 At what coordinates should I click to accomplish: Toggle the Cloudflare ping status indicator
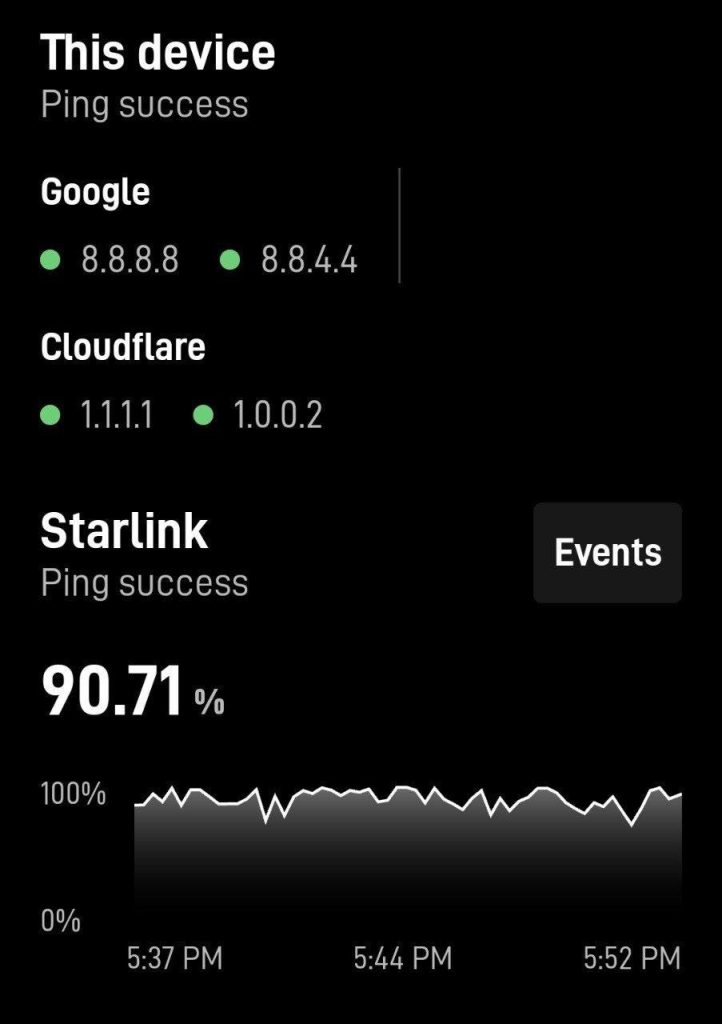(122, 347)
